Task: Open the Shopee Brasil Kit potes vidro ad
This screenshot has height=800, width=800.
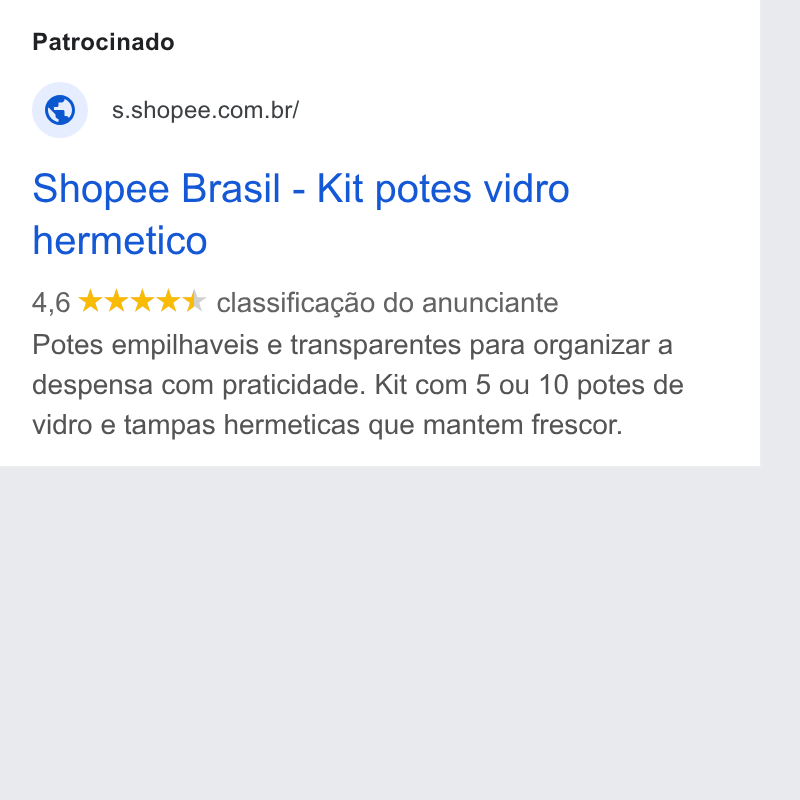Action: 301,214
